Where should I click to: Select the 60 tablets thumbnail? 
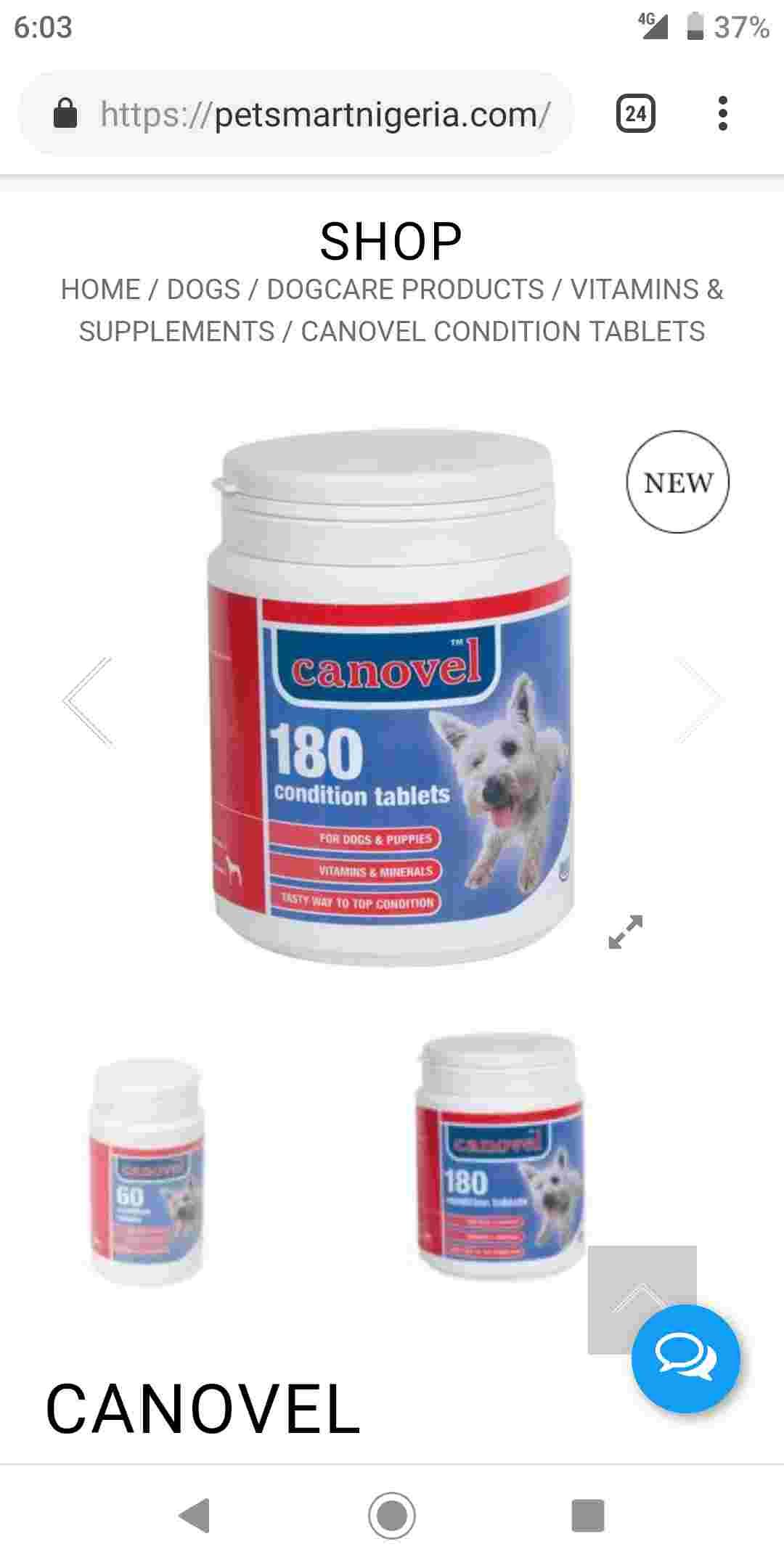coord(147,1171)
